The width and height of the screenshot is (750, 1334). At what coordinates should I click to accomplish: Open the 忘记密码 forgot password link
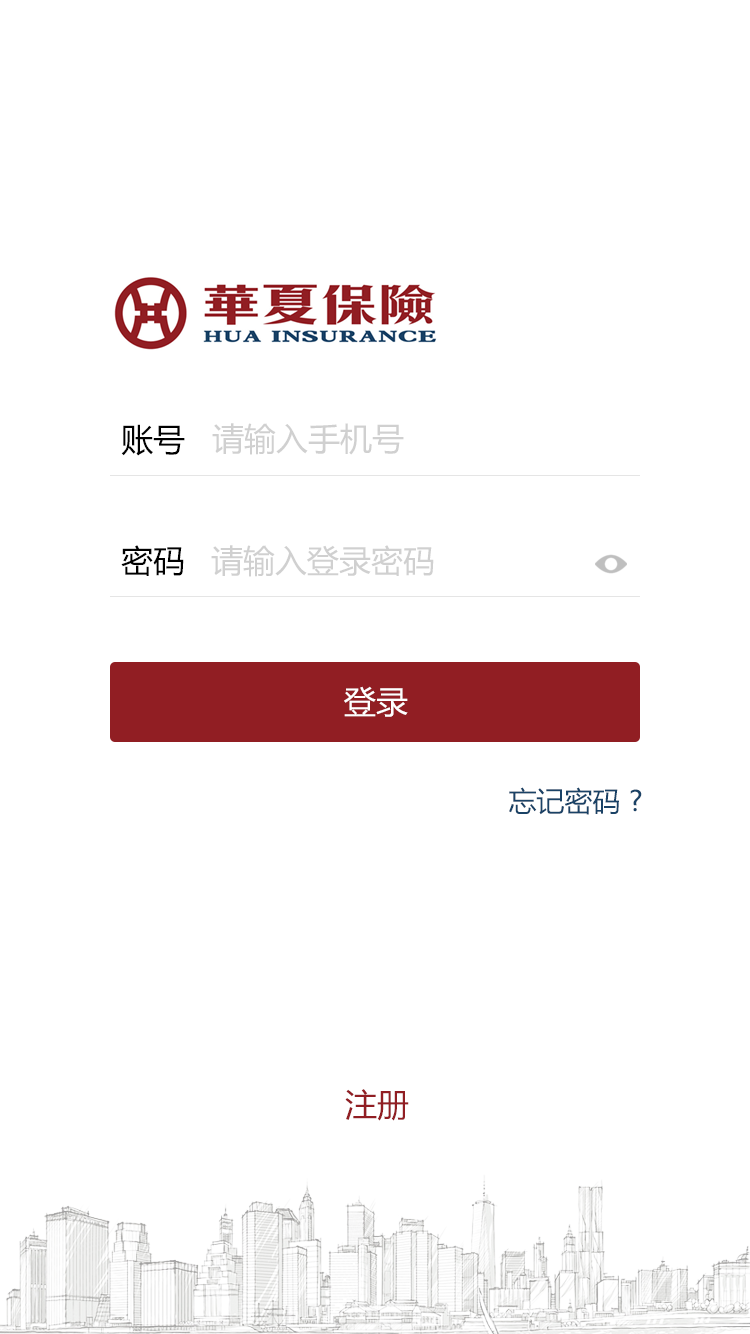pyautogui.click(x=575, y=802)
